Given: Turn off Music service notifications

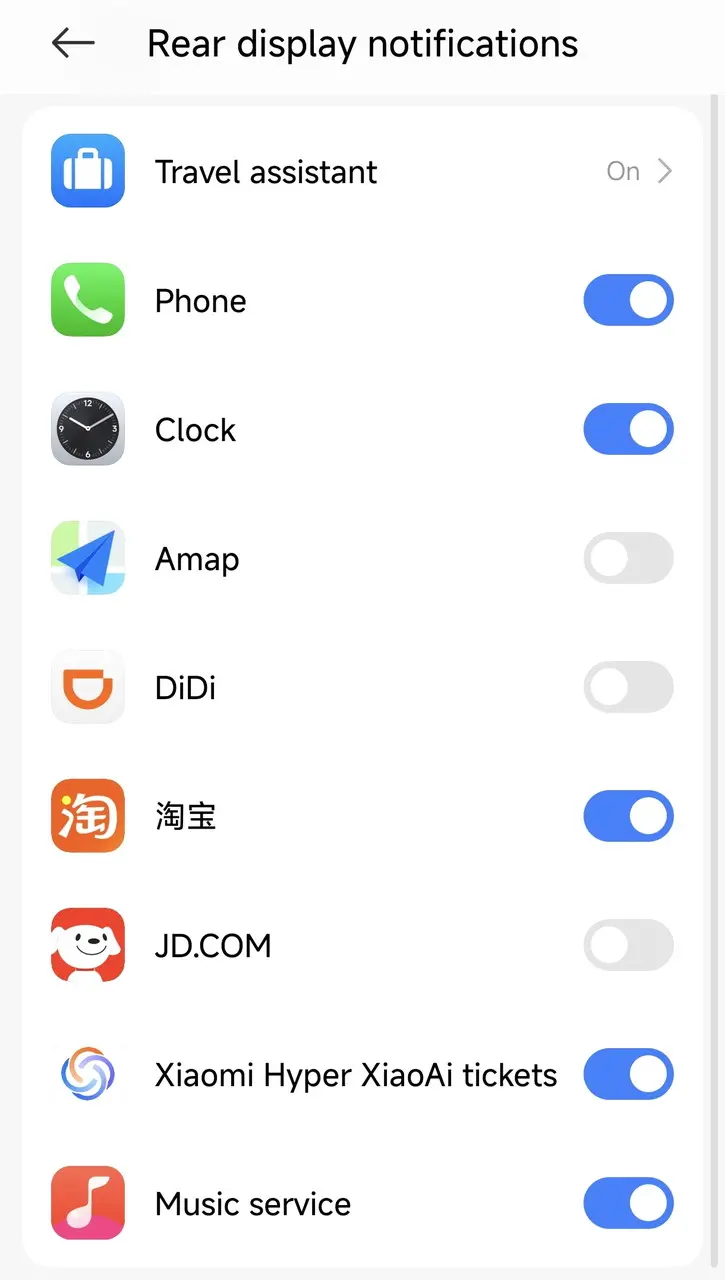Looking at the screenshot, I should pos(628,1203).
